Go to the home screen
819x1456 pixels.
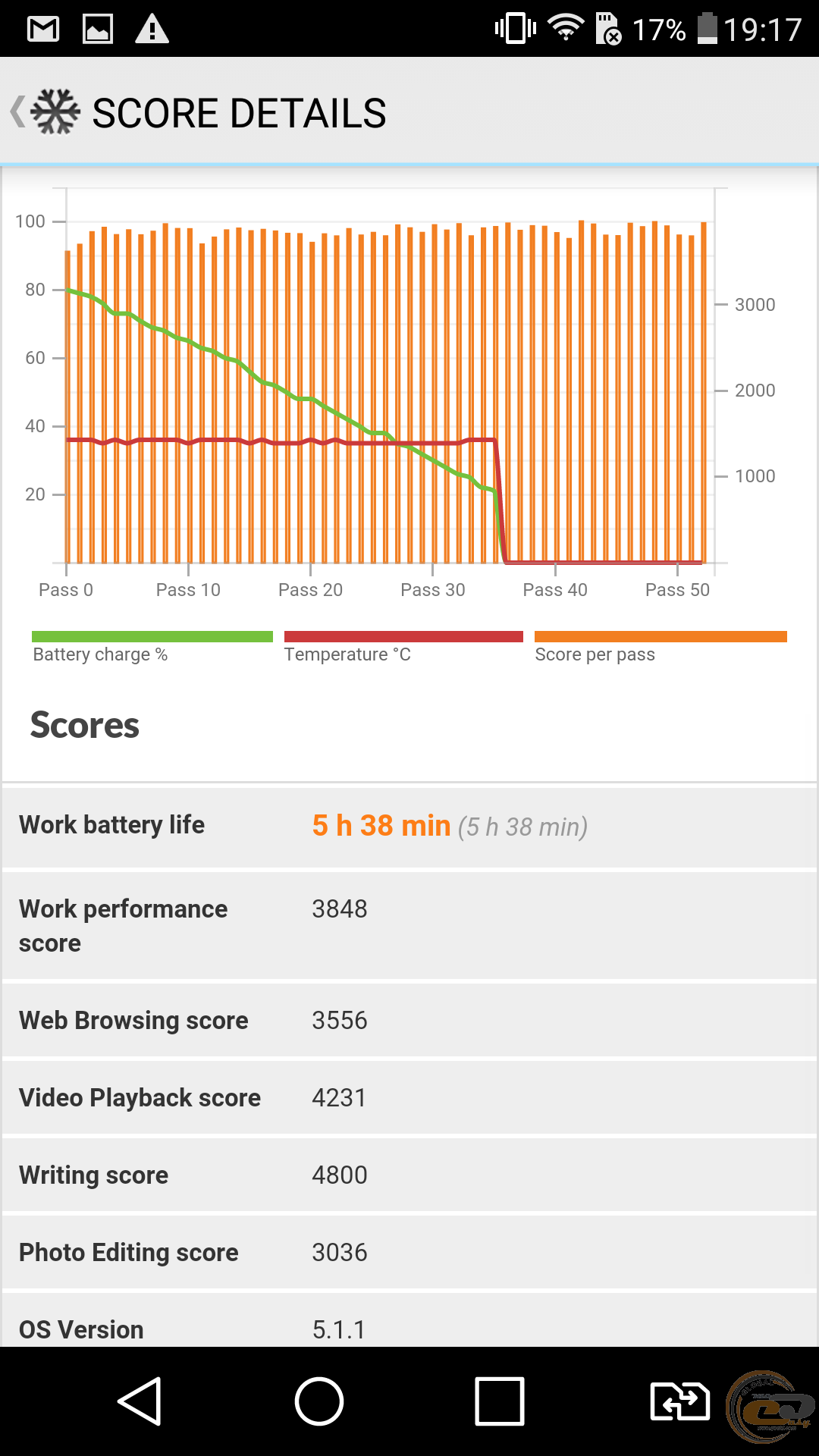(319, 1401)
